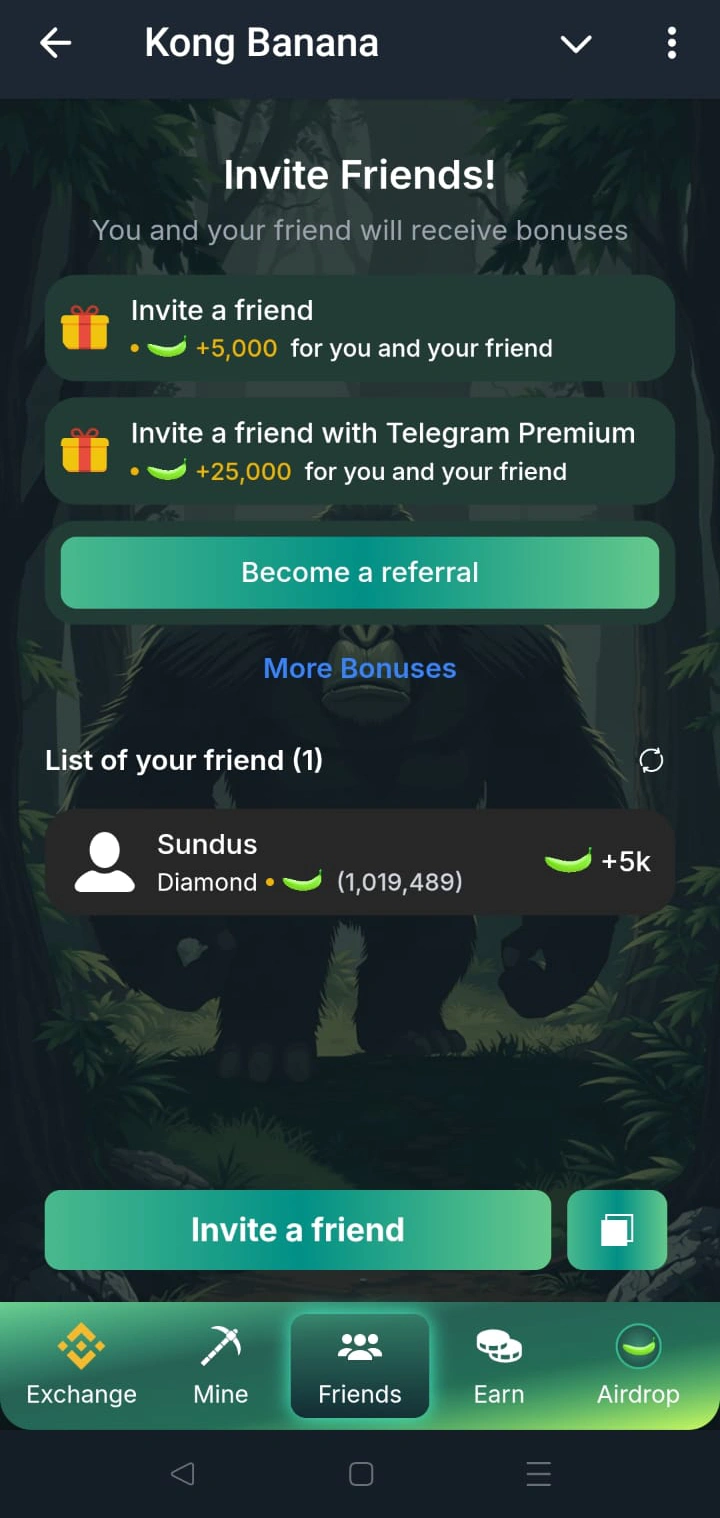The height and width of the screenshot is (1518, 720).
Task: Go back using the header arrow
Action: coord(55,43)
